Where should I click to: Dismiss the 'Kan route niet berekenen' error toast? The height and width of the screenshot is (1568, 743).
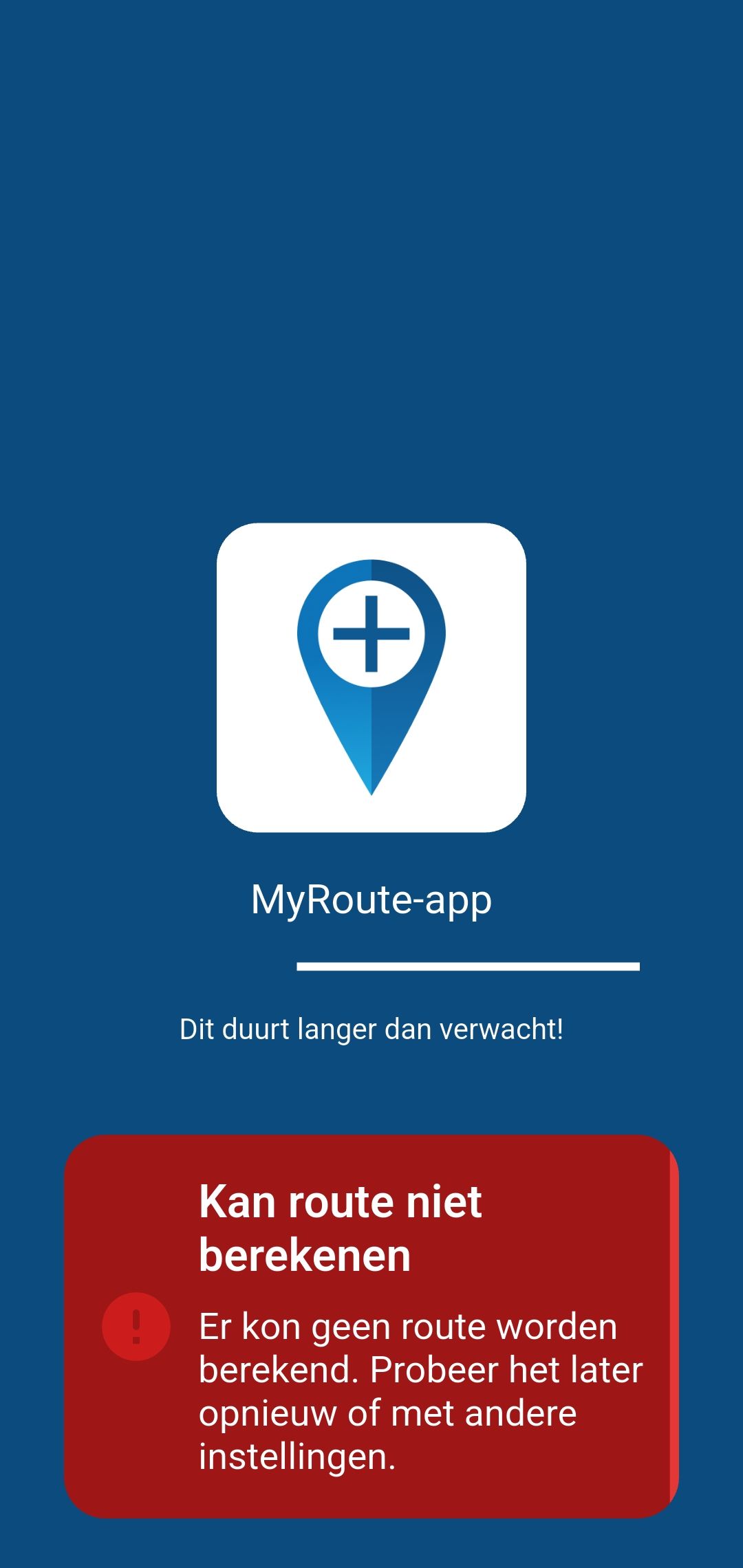(371, 1326)
